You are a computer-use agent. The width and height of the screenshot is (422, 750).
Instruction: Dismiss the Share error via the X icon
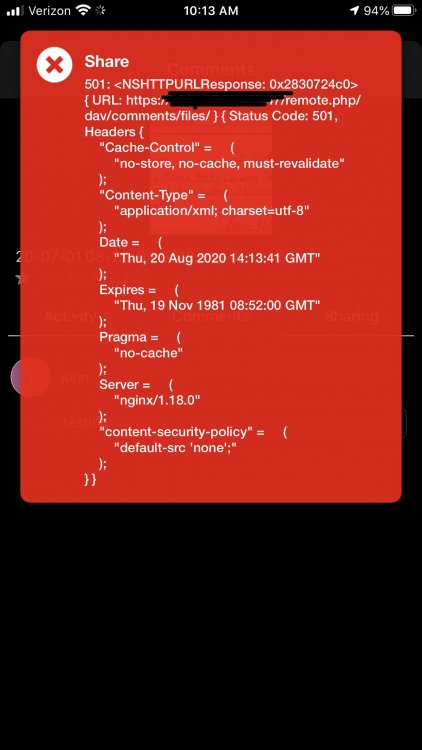point(55,65)
